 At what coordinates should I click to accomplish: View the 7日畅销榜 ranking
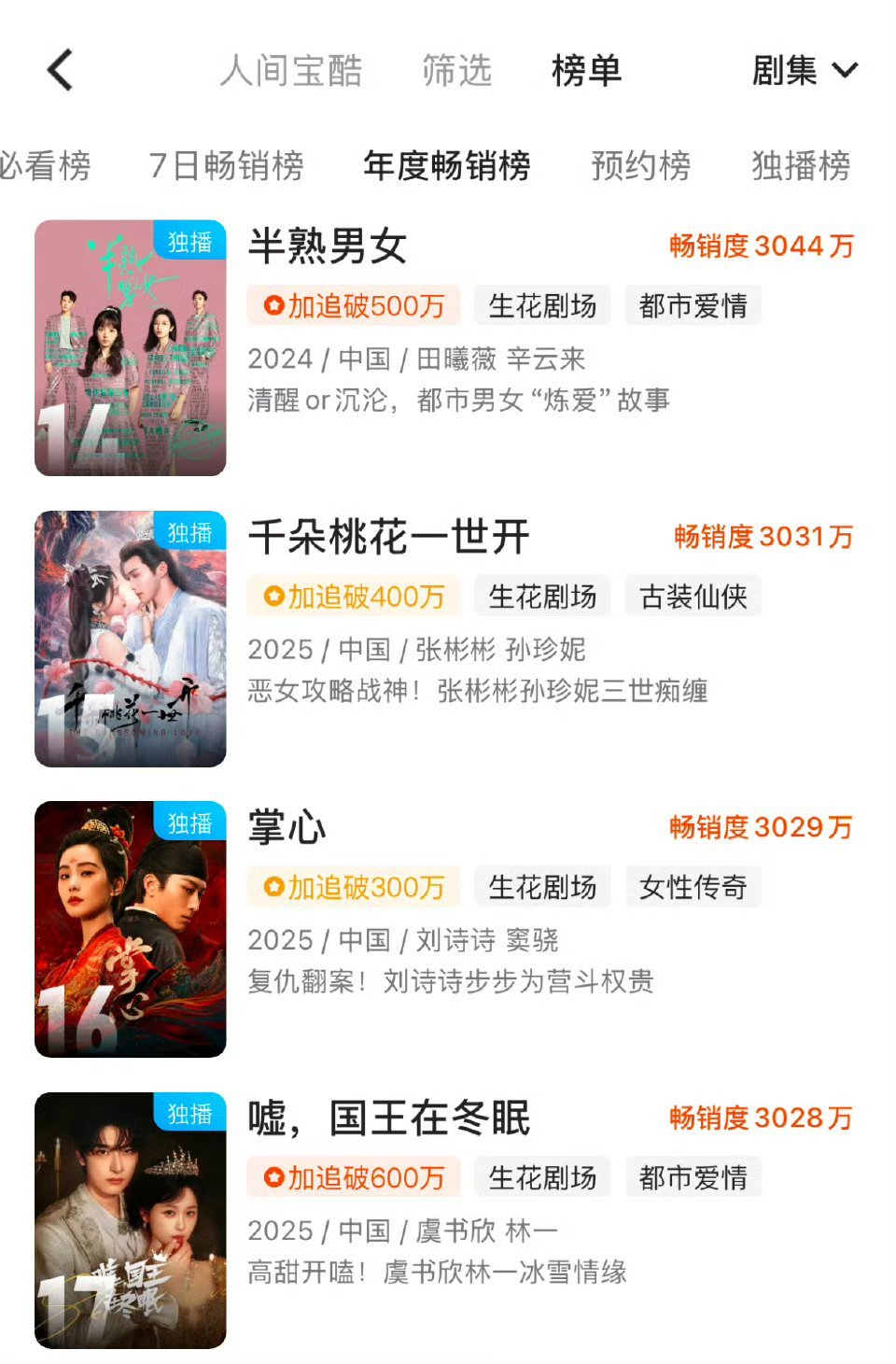[227, 166]
